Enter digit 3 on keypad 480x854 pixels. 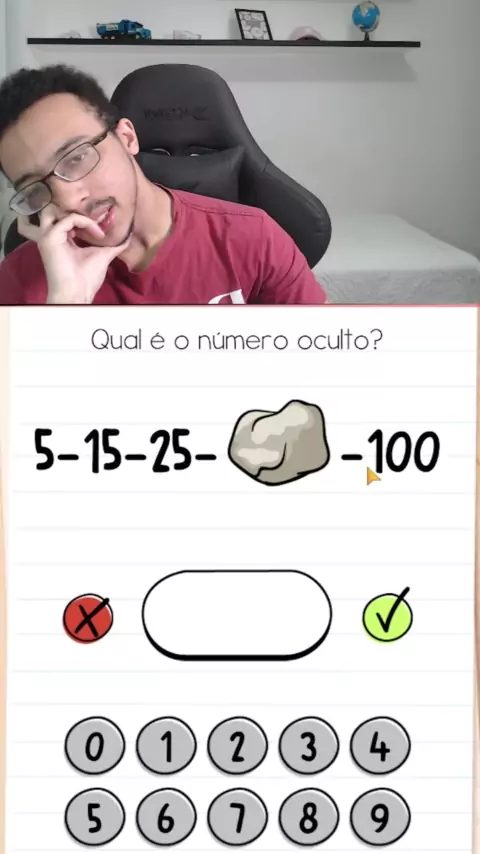[309, 747]
